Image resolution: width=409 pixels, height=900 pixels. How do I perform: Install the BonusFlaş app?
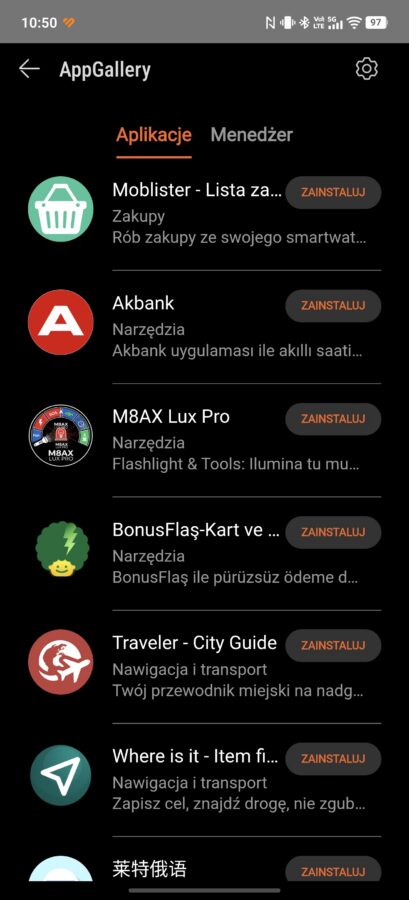333,532
